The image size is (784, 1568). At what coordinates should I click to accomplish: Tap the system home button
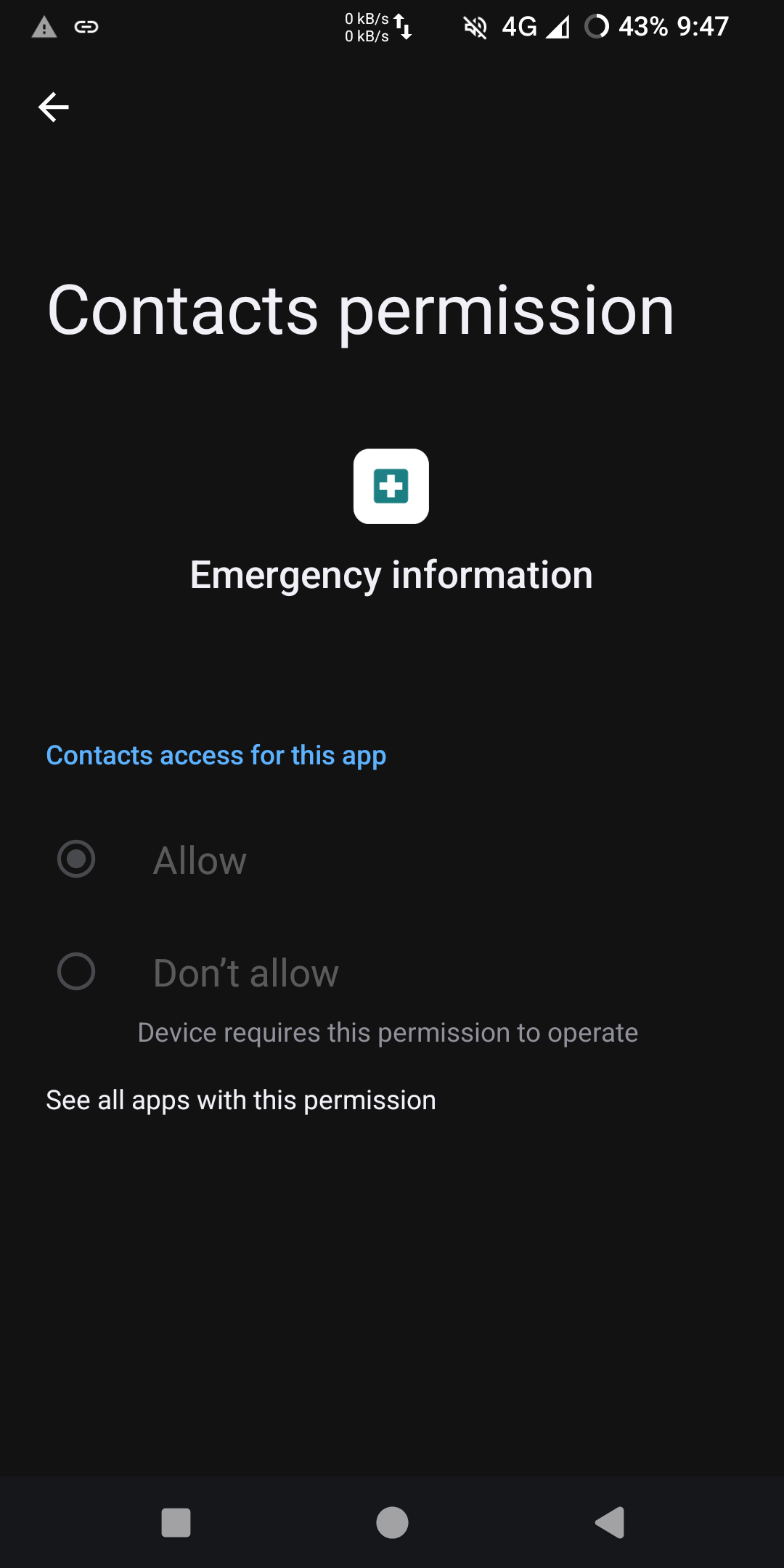pos(392,1522)
